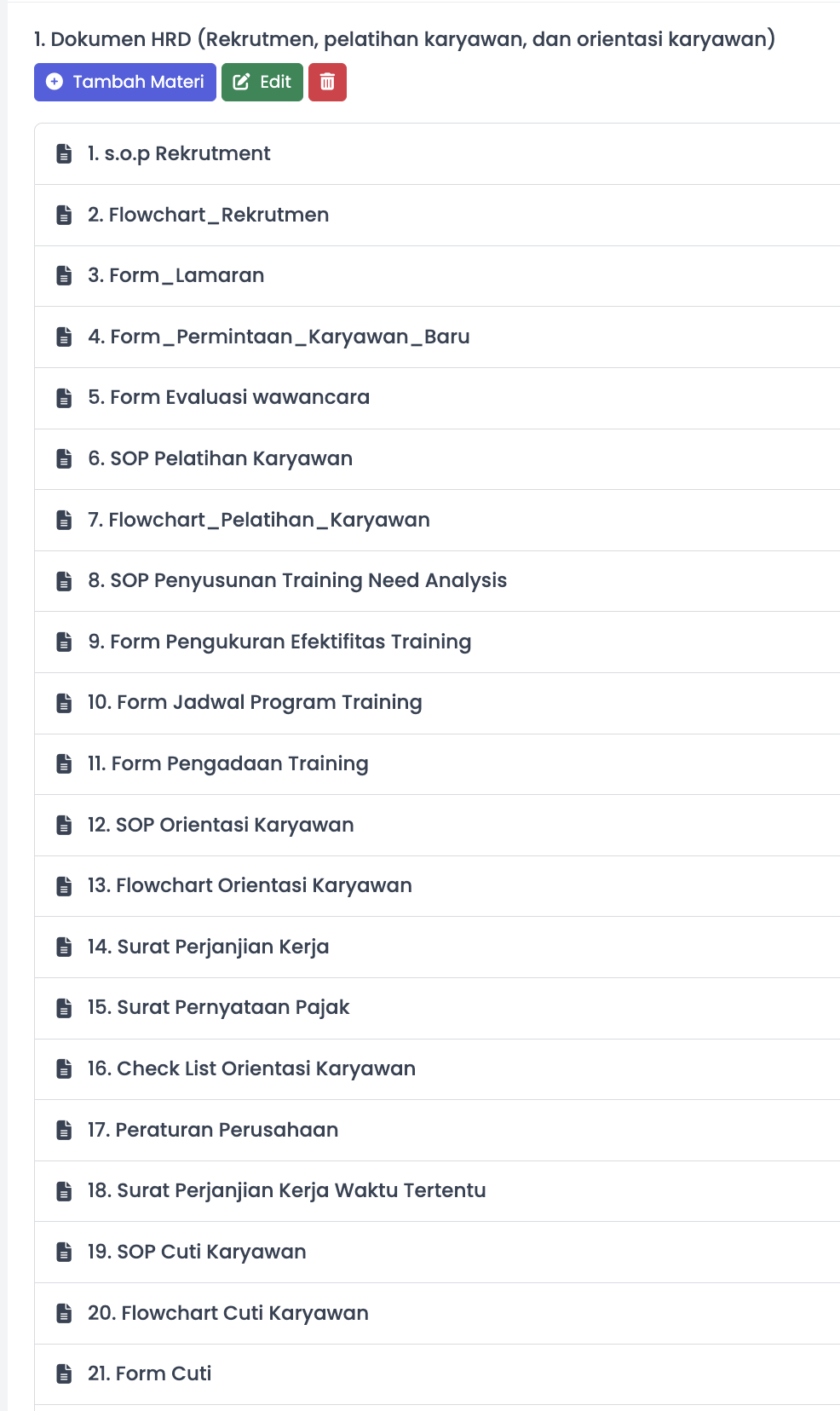Delete section using red trash button
Image resolution: width=840 pixels, height=1411 pixels.
pos(327,82)
